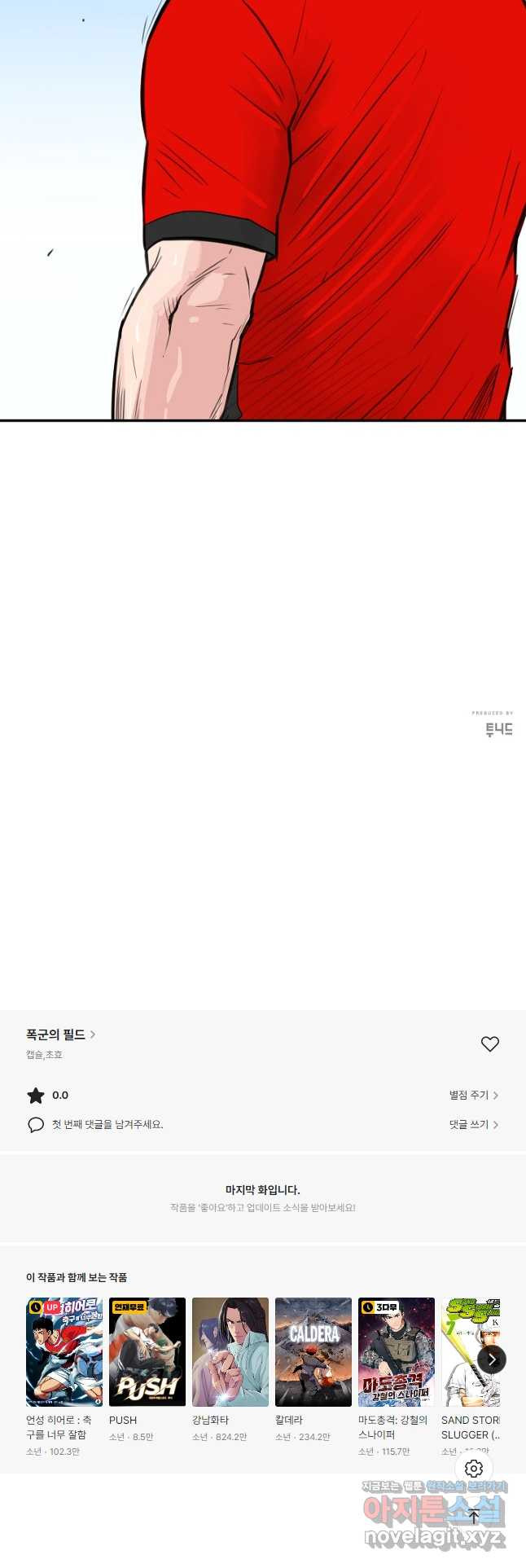Tap 별점 주기 to rate
526x1568 pixels.
tap(473, 1095)
